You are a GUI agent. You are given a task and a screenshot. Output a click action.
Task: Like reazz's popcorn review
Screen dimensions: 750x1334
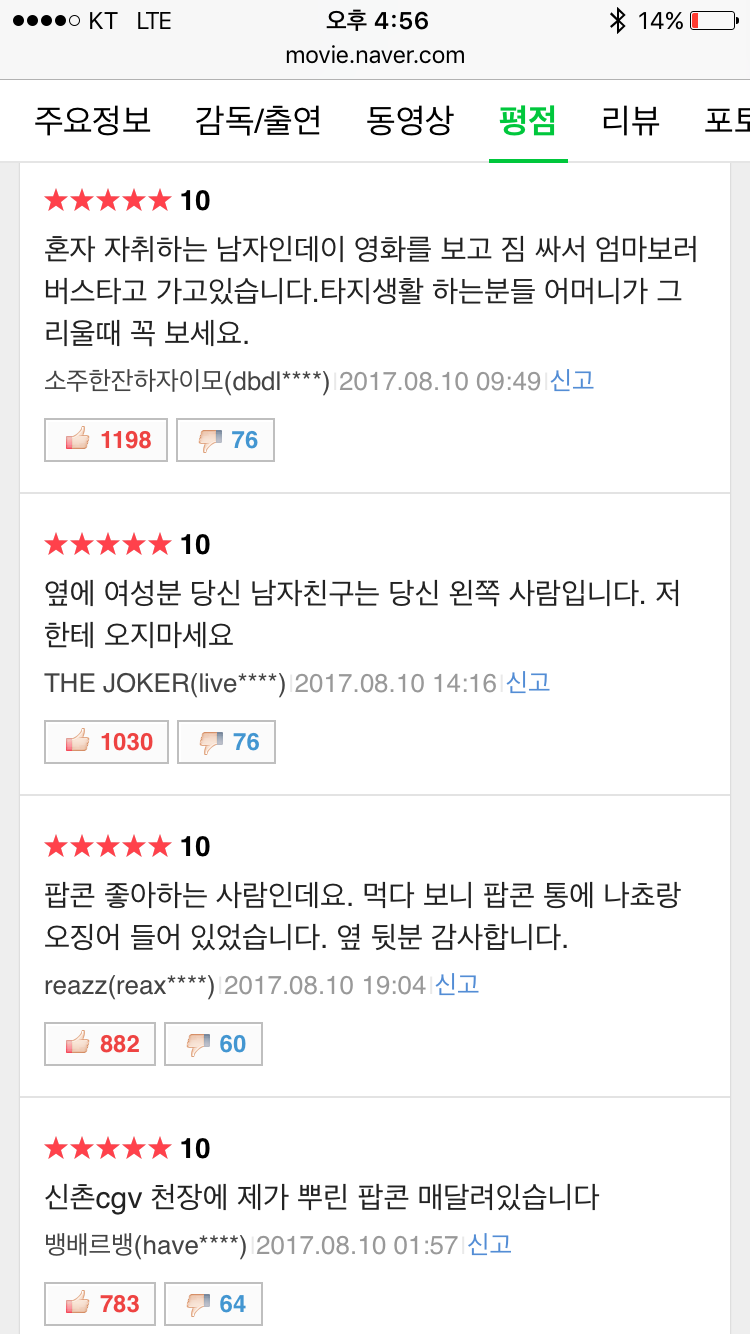[x=100, y=1044]
